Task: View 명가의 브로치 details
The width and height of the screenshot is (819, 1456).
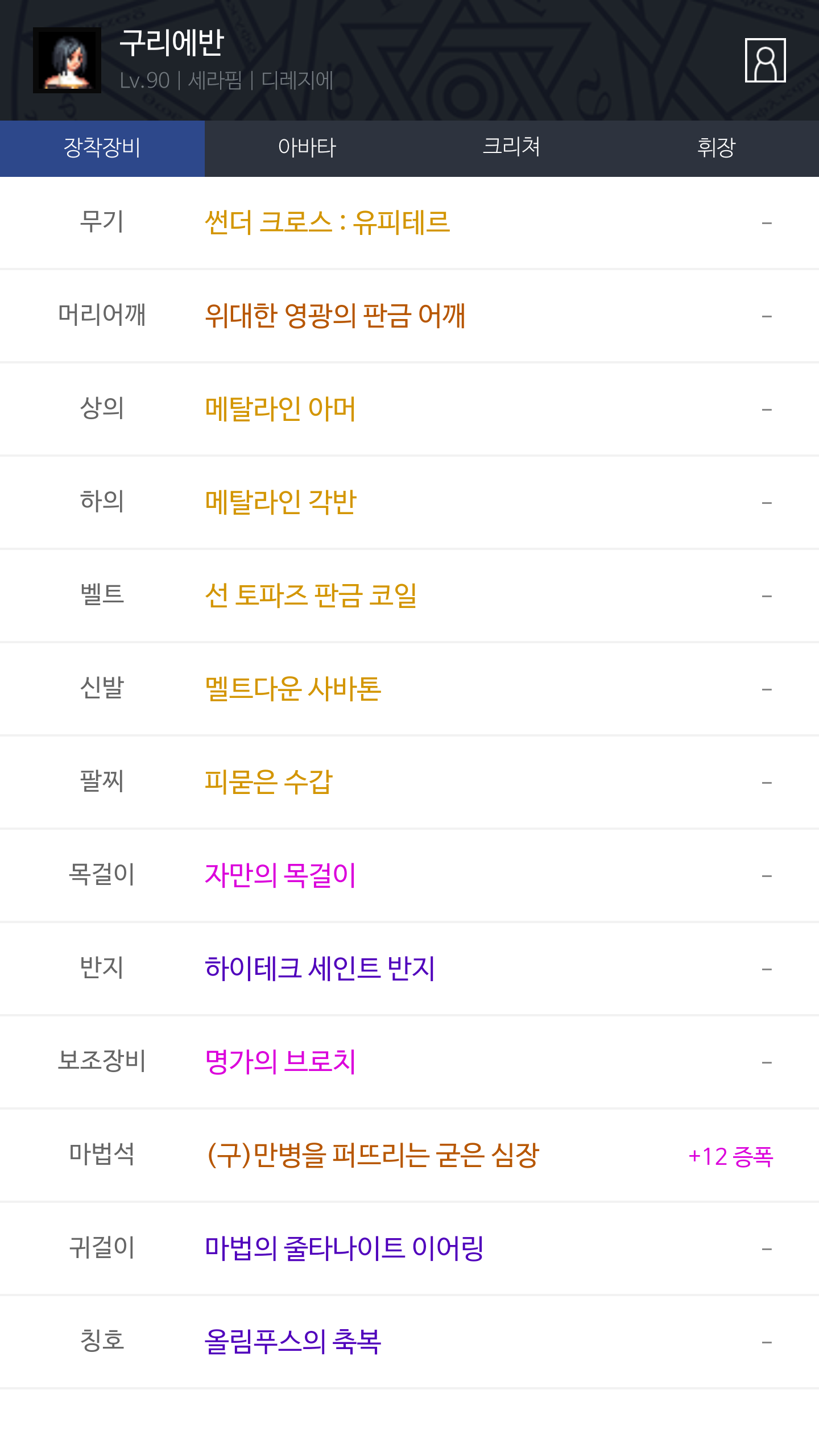Action: tap(280, 1062)
